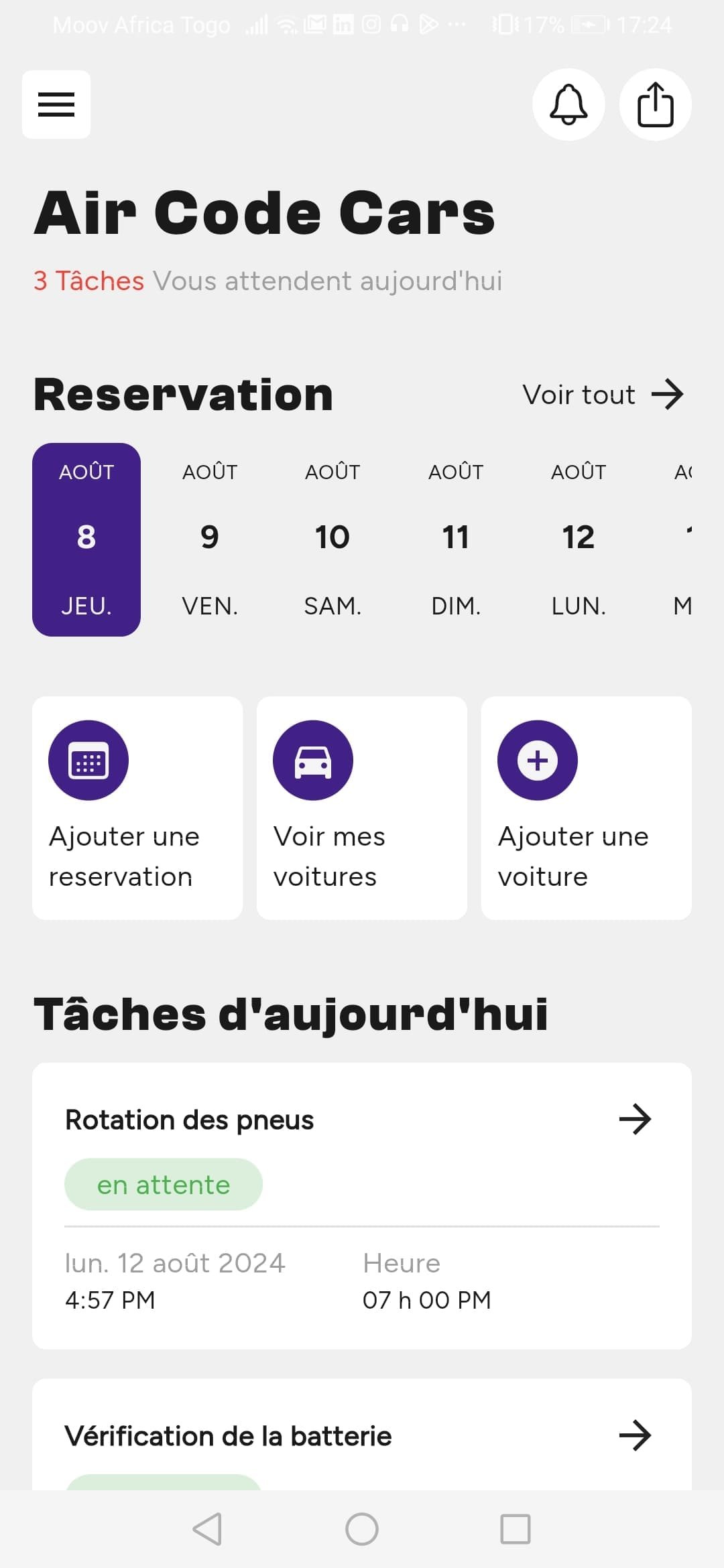Select the August 9 VEN date
The height and width of the screenshot is (1568, 724).
point(209,536)
